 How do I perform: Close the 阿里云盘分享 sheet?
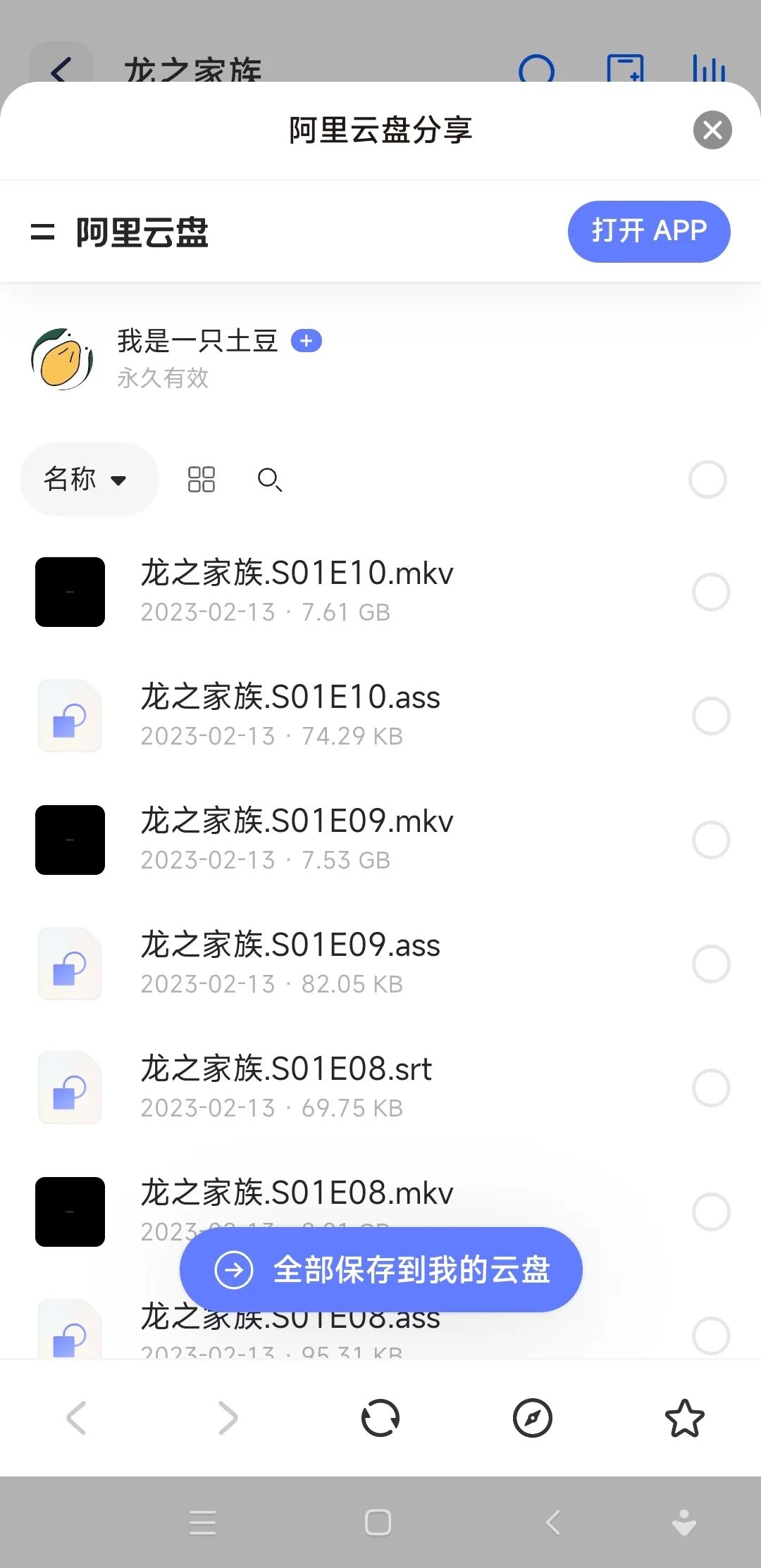(x=712, y=130)
